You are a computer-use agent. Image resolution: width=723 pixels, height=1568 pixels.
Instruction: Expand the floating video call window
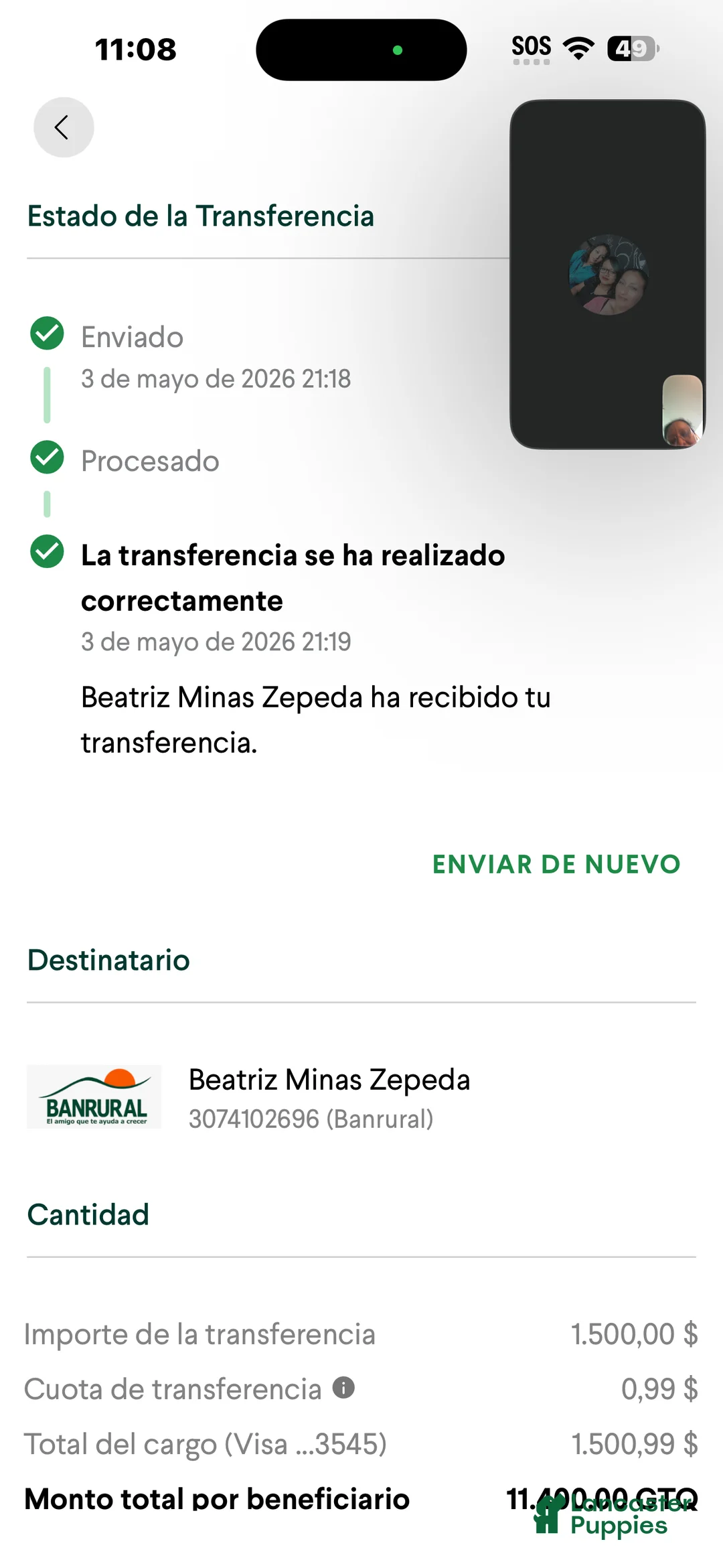pyautogui.click(x=607, y=275)
